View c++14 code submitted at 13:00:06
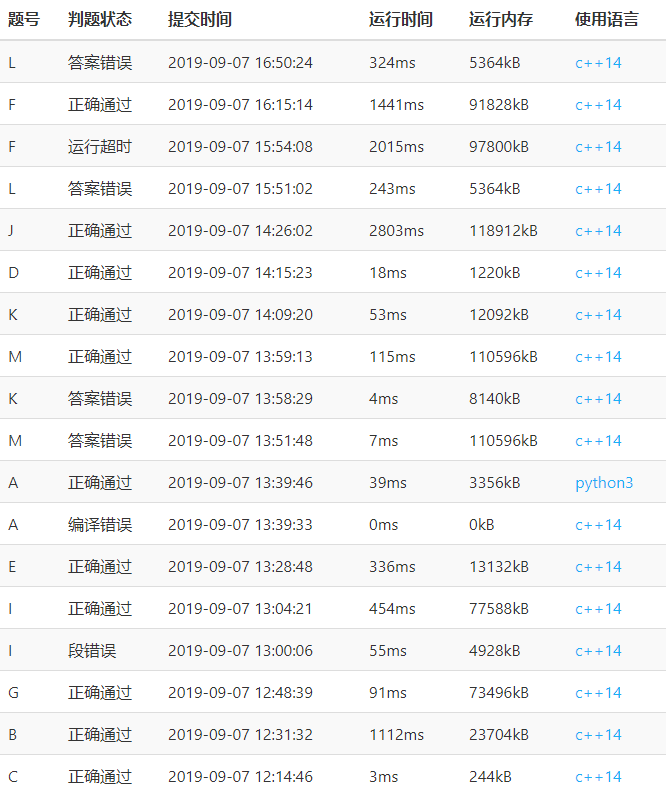 click(598, 651)
